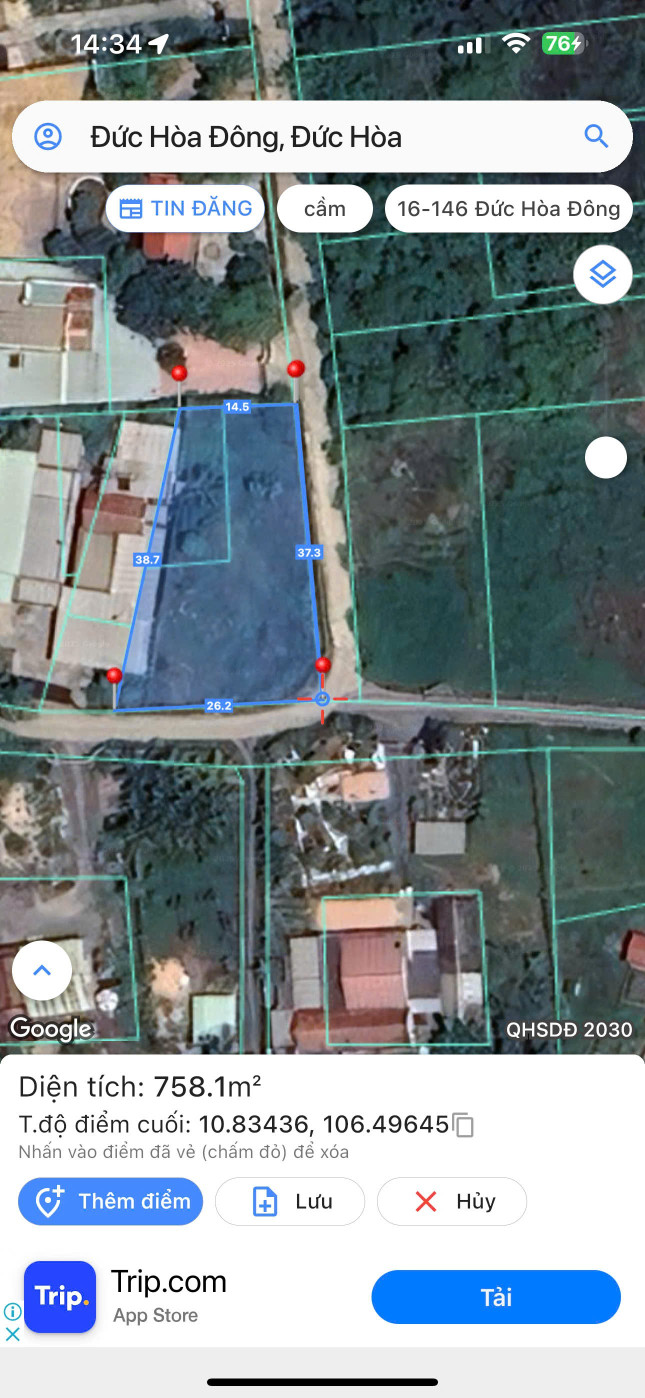Open the TIN ĐĂNG listings chip

tap(185, 209)
